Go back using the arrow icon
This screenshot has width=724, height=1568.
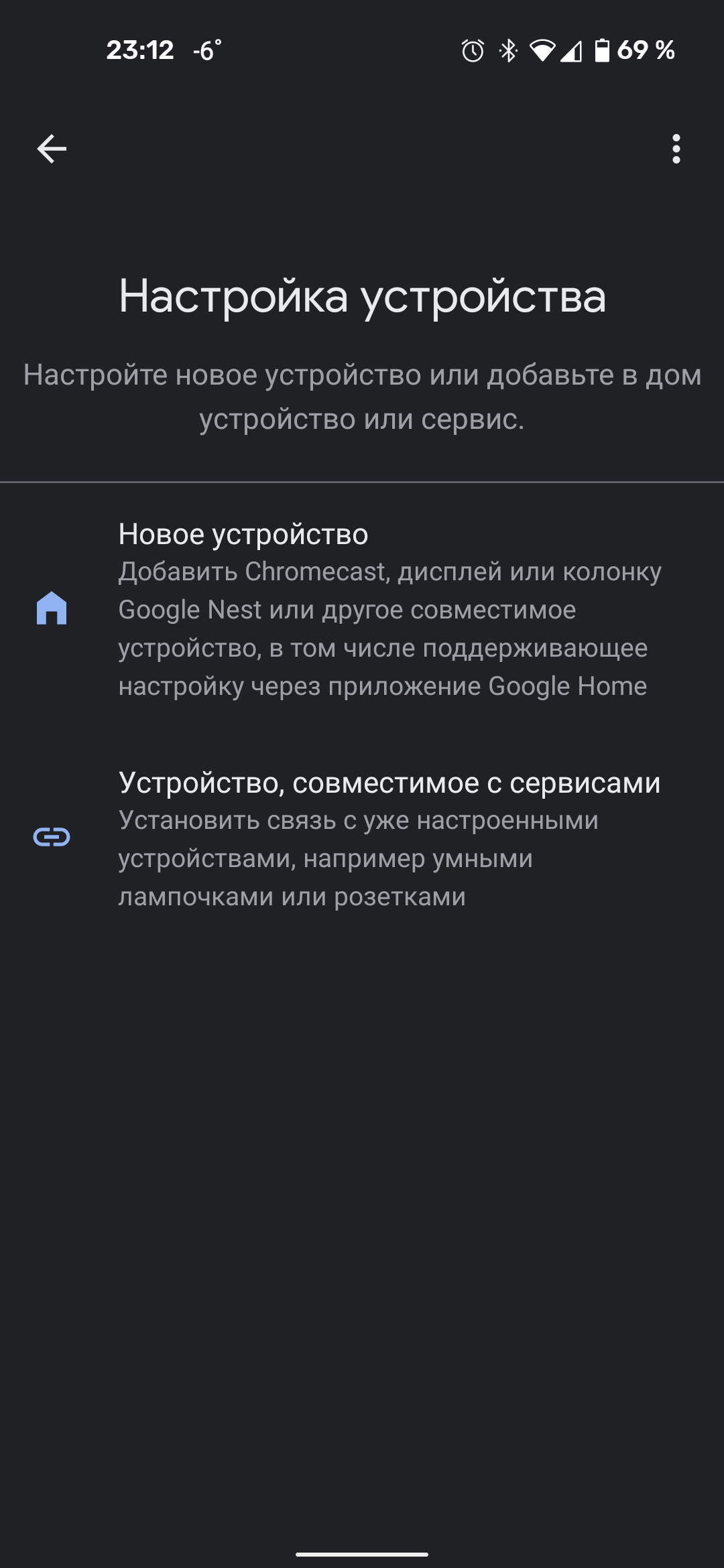(52, 149)
